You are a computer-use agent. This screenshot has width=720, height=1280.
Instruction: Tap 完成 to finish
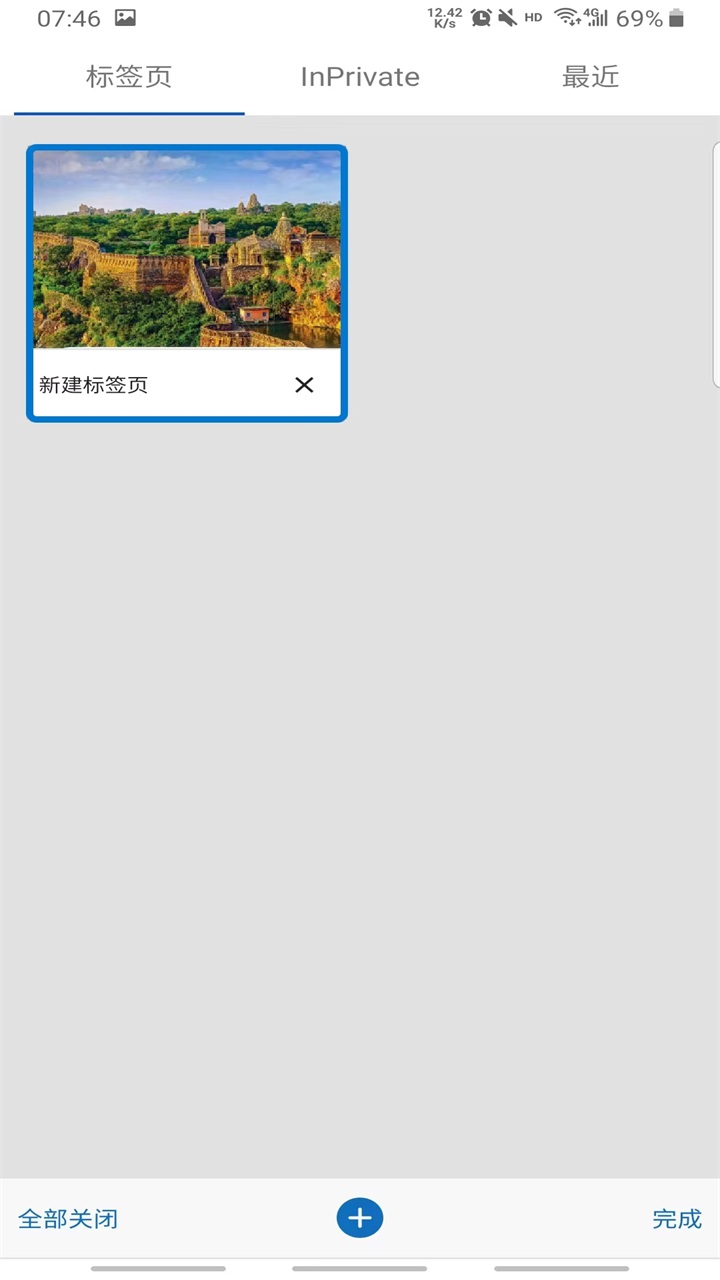(677, 1219)
